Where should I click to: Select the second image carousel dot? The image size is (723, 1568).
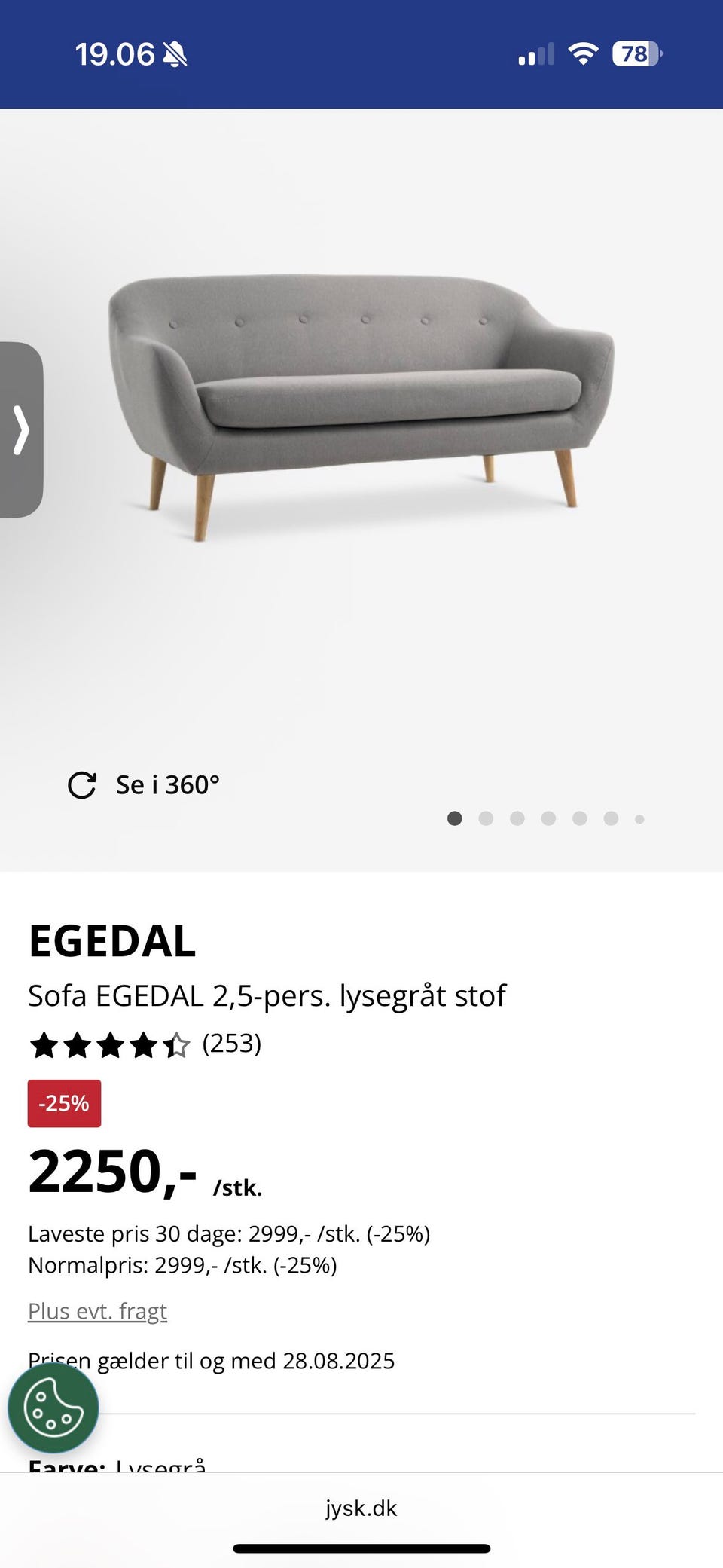point(487,818)
